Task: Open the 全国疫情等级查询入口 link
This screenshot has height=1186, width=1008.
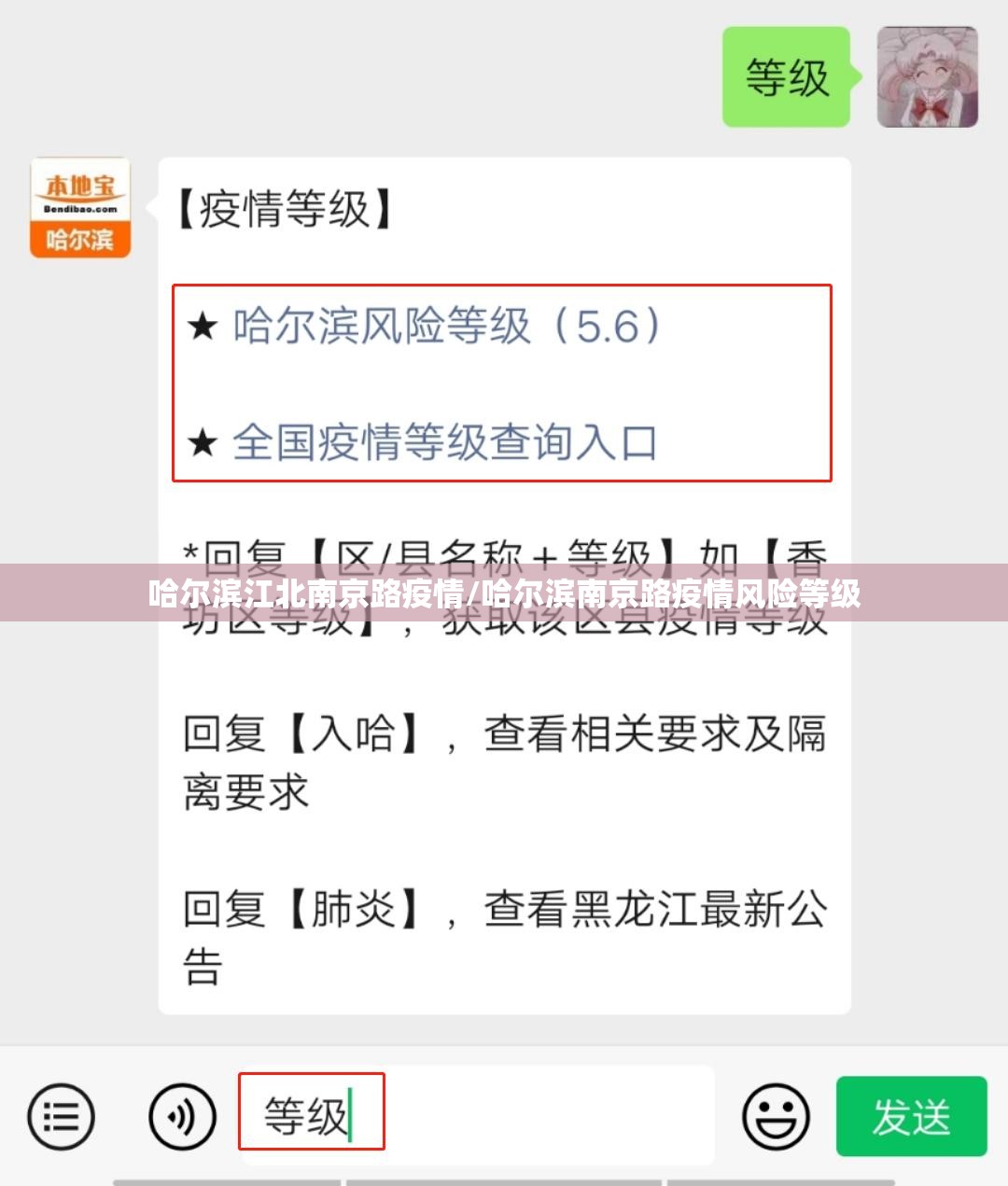Action: (x=444, y=442)
